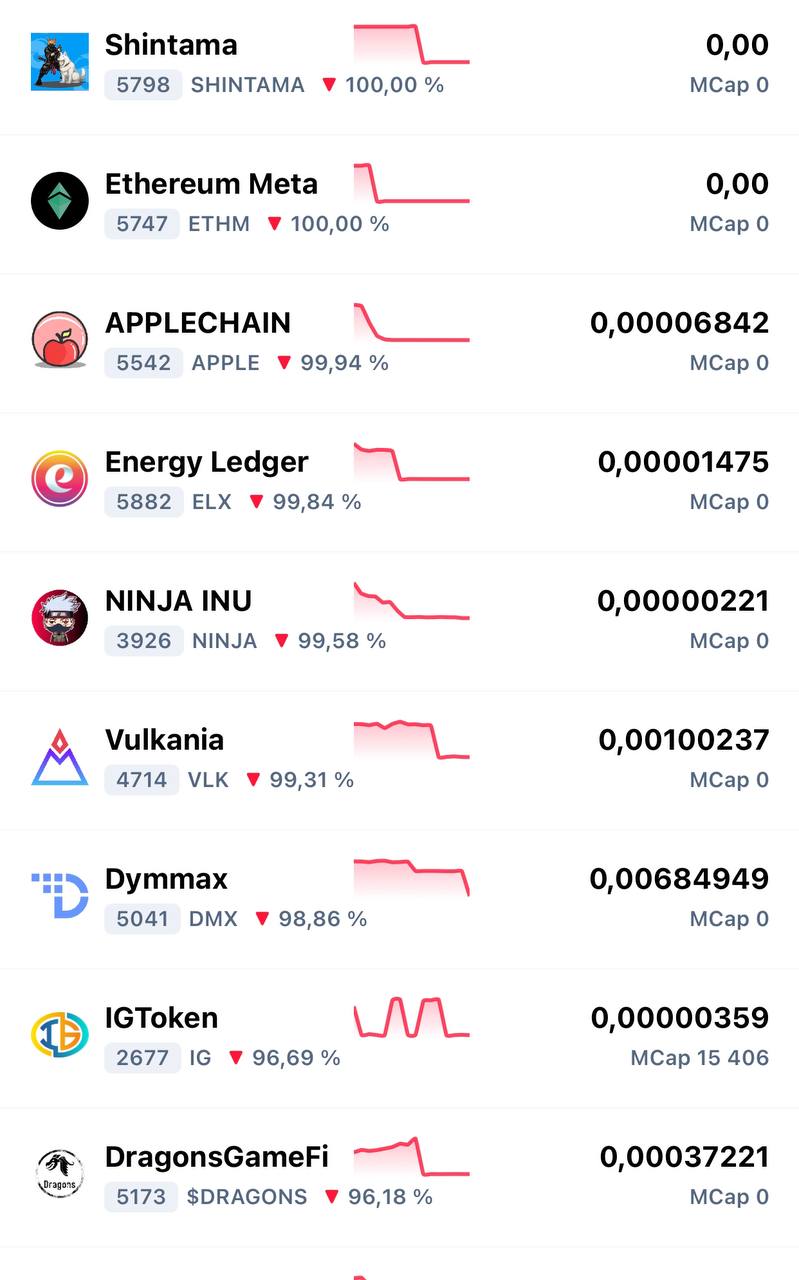799x1280 pixels.
Task: View Ethereum Meta coin details
Action: (211, 185)
